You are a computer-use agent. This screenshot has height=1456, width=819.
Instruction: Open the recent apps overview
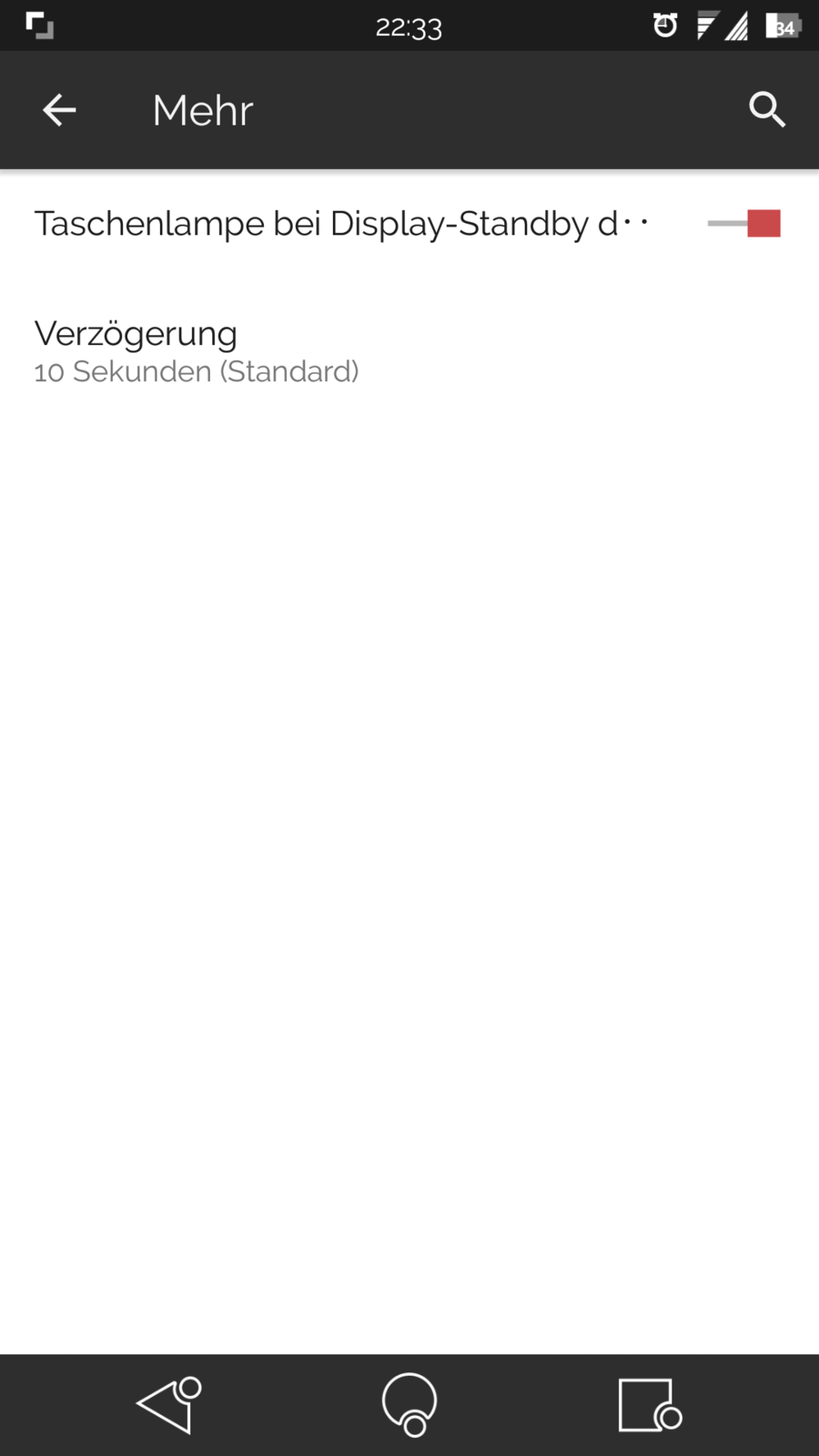click(648, 1404)
